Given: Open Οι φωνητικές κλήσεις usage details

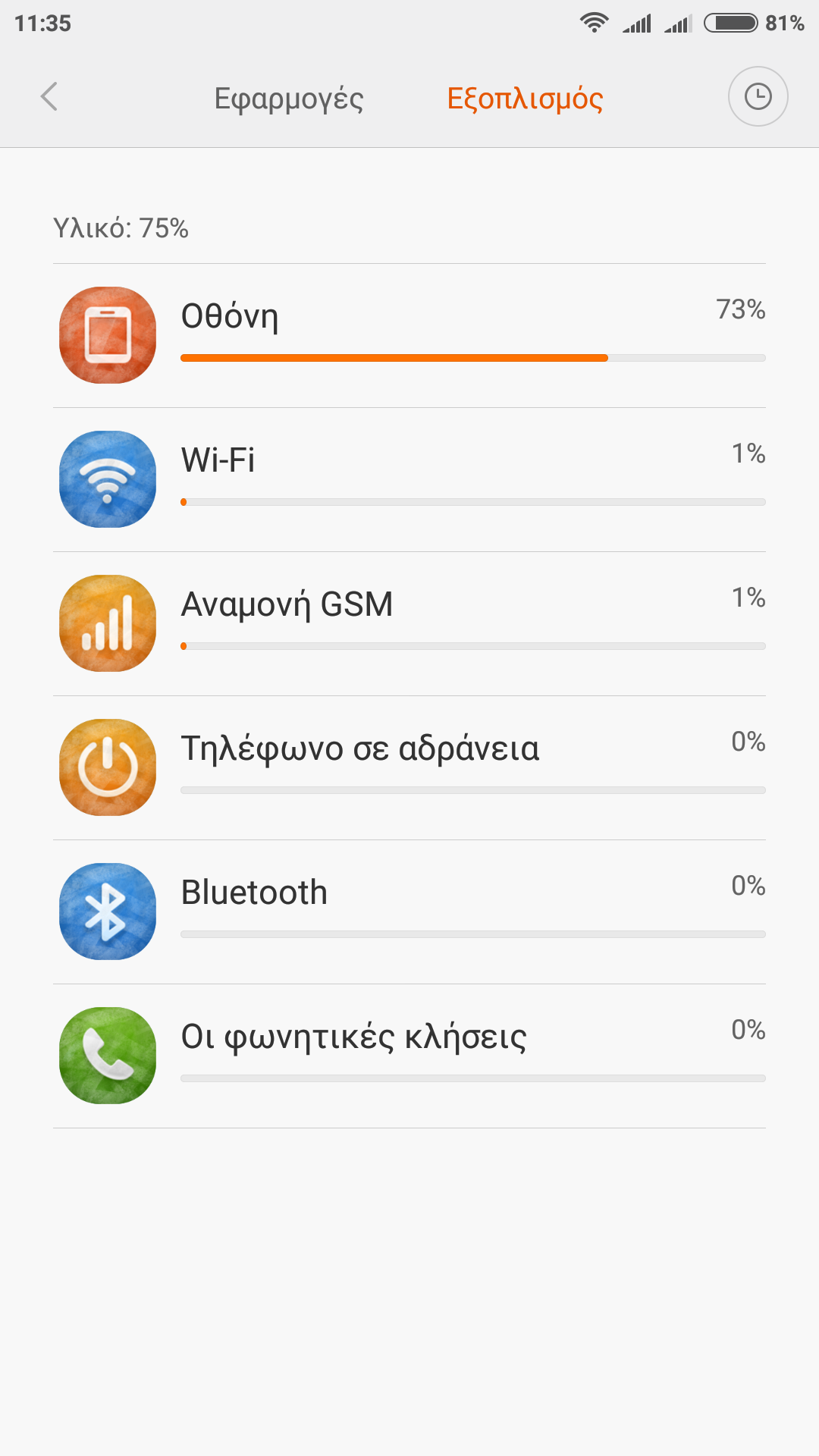Looking at the screenshot, I should 409,1056.
